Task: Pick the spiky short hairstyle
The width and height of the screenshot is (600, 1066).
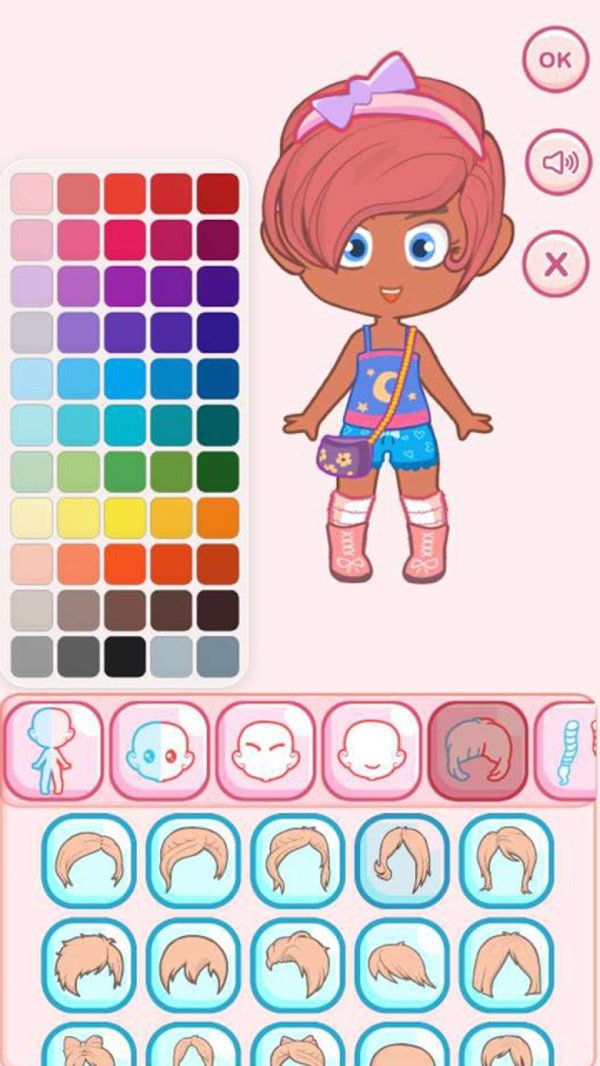Action: (88, 965)
